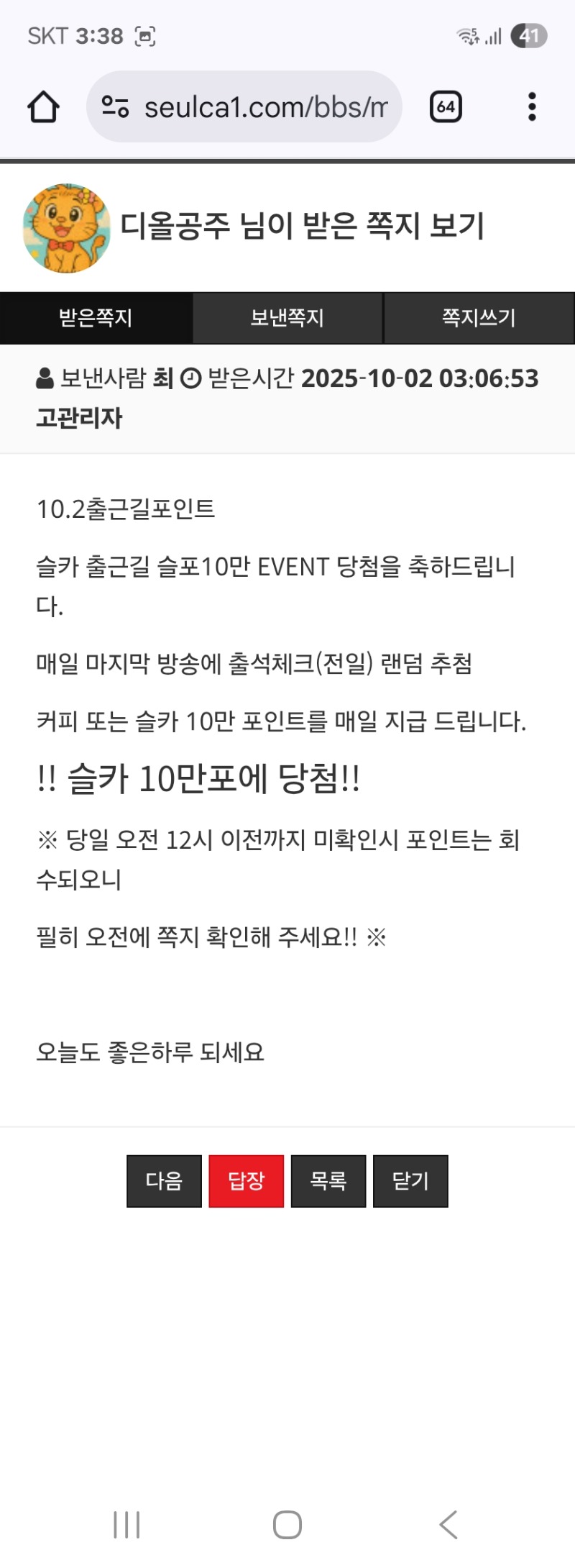Close the message with 닫기

(410, 1181)
